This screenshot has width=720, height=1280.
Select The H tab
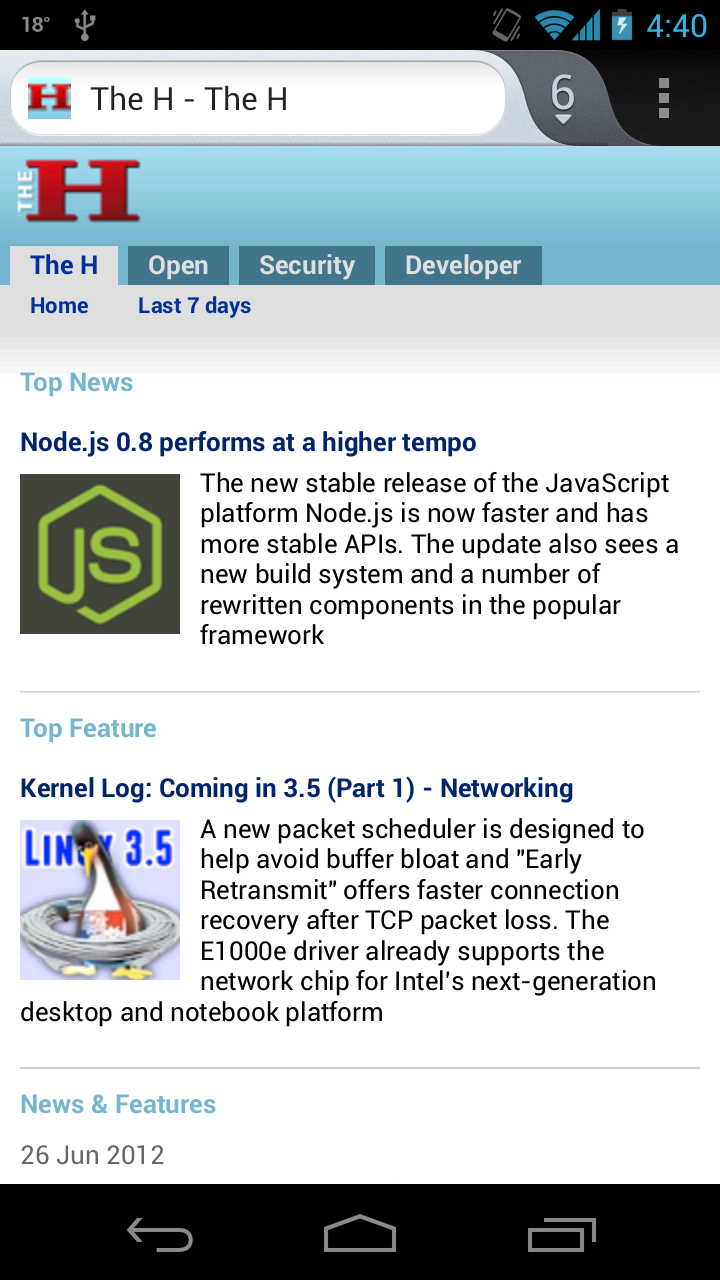coord(64,265)
